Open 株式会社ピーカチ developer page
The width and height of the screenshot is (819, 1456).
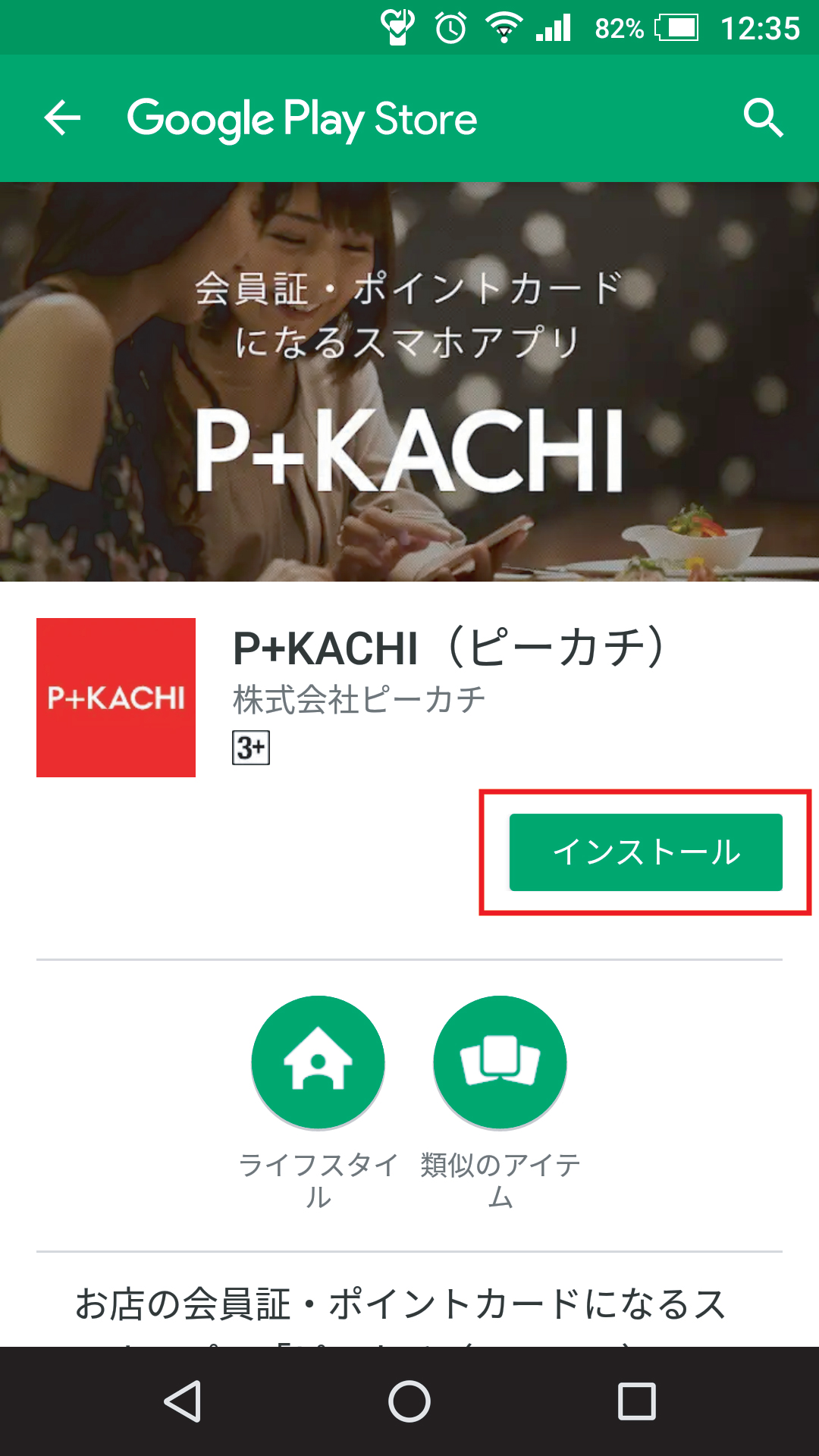tap(359, 699)
